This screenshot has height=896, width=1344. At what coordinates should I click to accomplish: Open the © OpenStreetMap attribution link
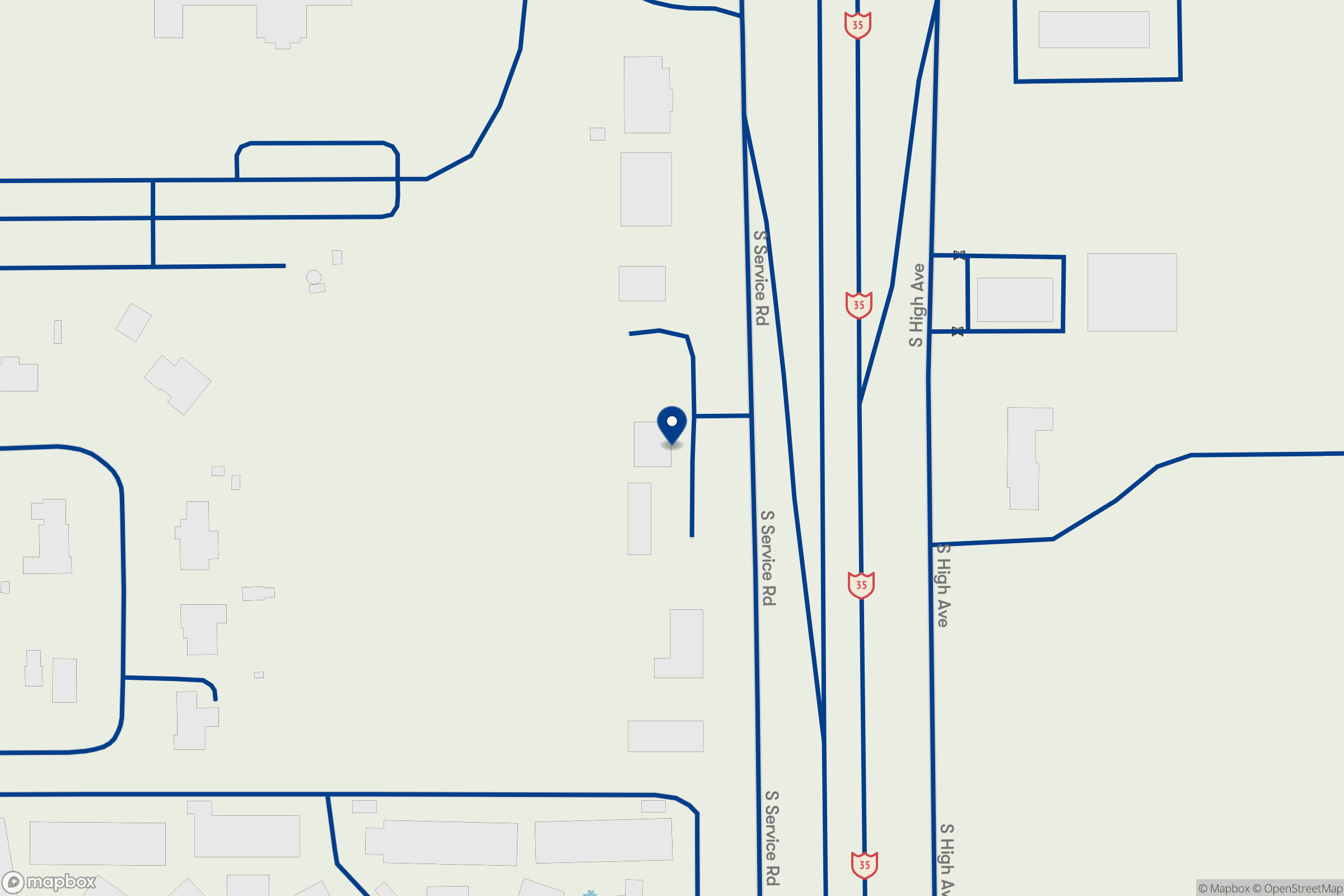1298,889
